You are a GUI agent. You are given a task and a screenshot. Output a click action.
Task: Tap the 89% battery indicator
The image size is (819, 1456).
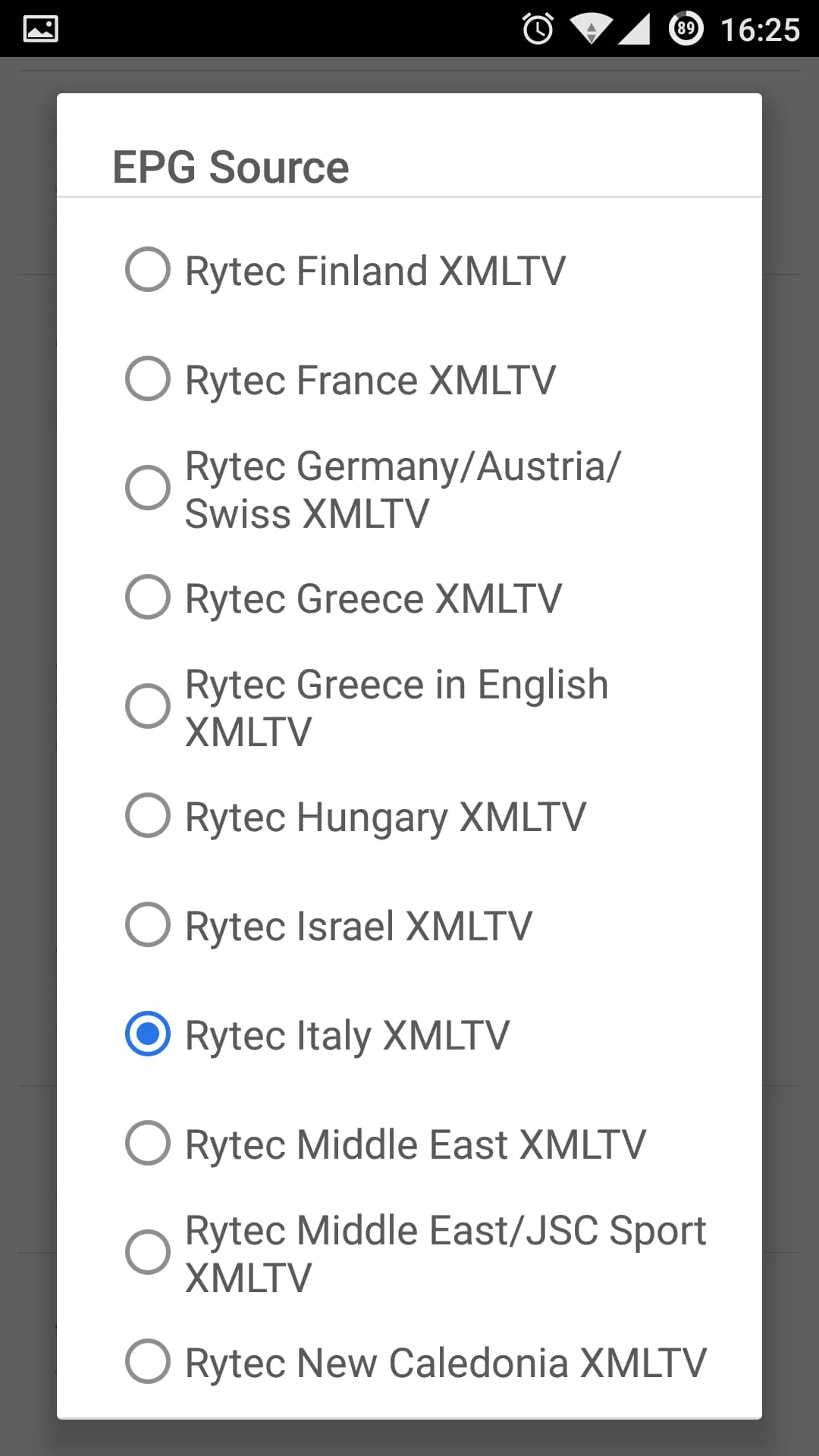tap(685, 29)
